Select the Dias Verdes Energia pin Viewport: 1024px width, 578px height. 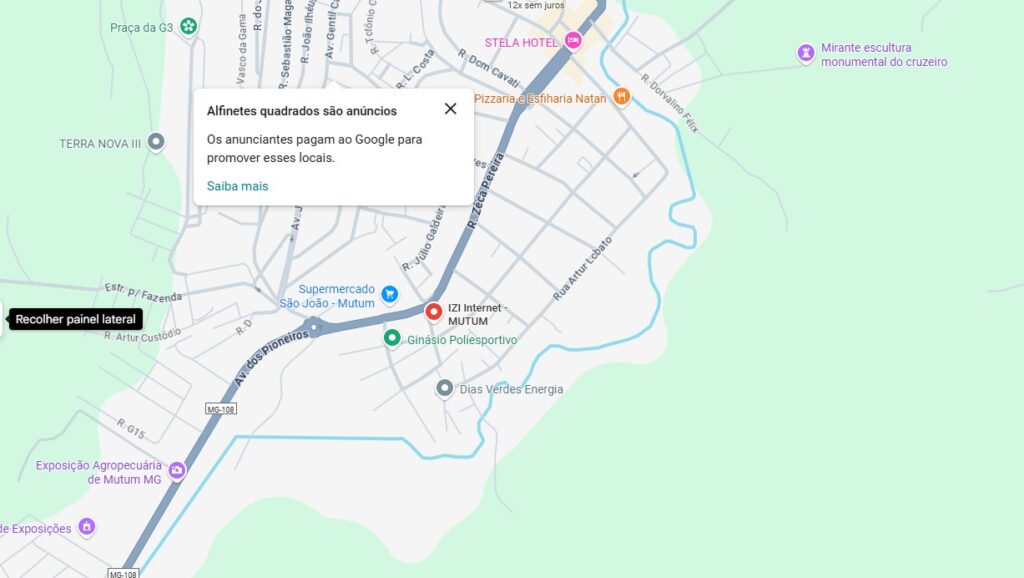click(445, 388)
